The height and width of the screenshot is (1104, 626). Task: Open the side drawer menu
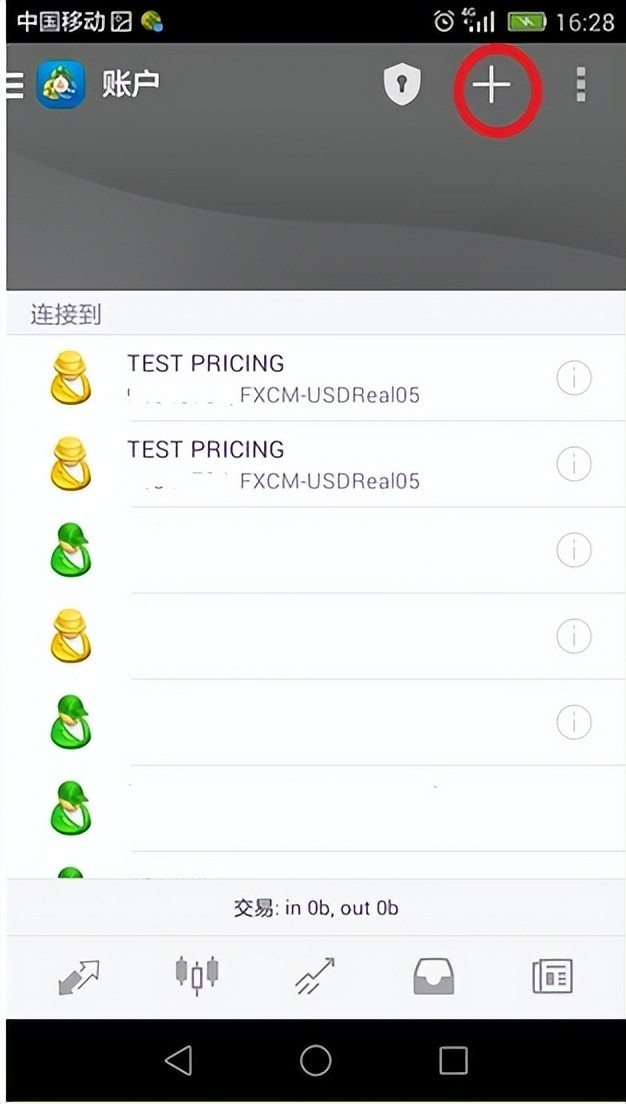click(x=14, y=85)
